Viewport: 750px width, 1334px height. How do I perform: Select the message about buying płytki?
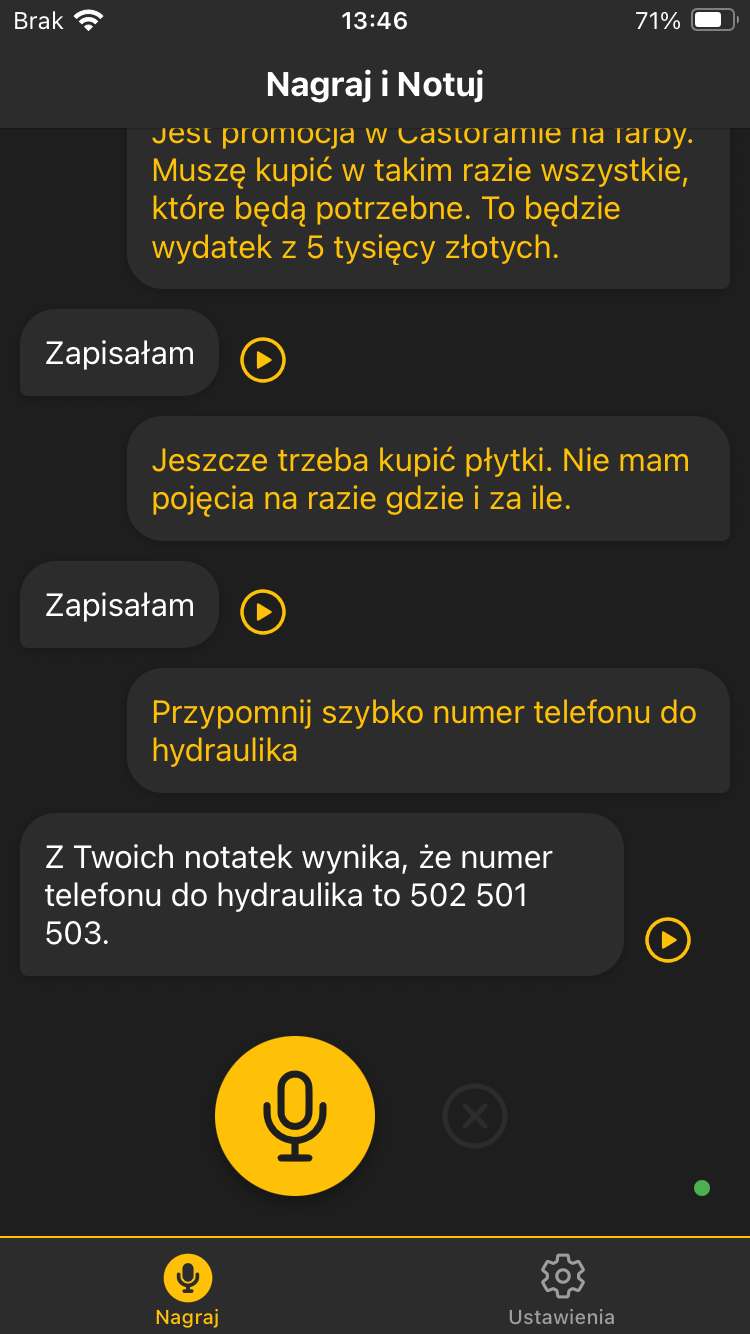click(x=429, y=479)
